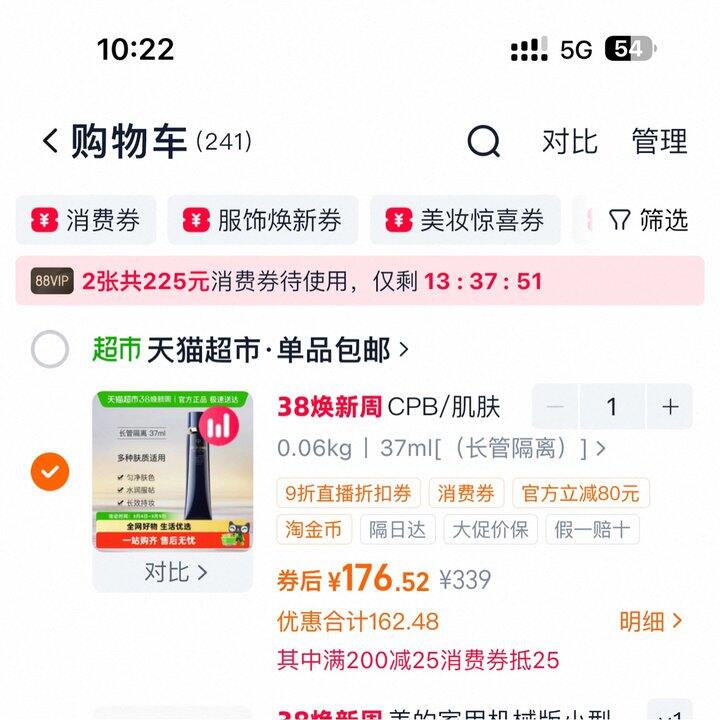Open the 筛选 filter
The width and height of the screenshot is (720, 720).
[649, 220]
